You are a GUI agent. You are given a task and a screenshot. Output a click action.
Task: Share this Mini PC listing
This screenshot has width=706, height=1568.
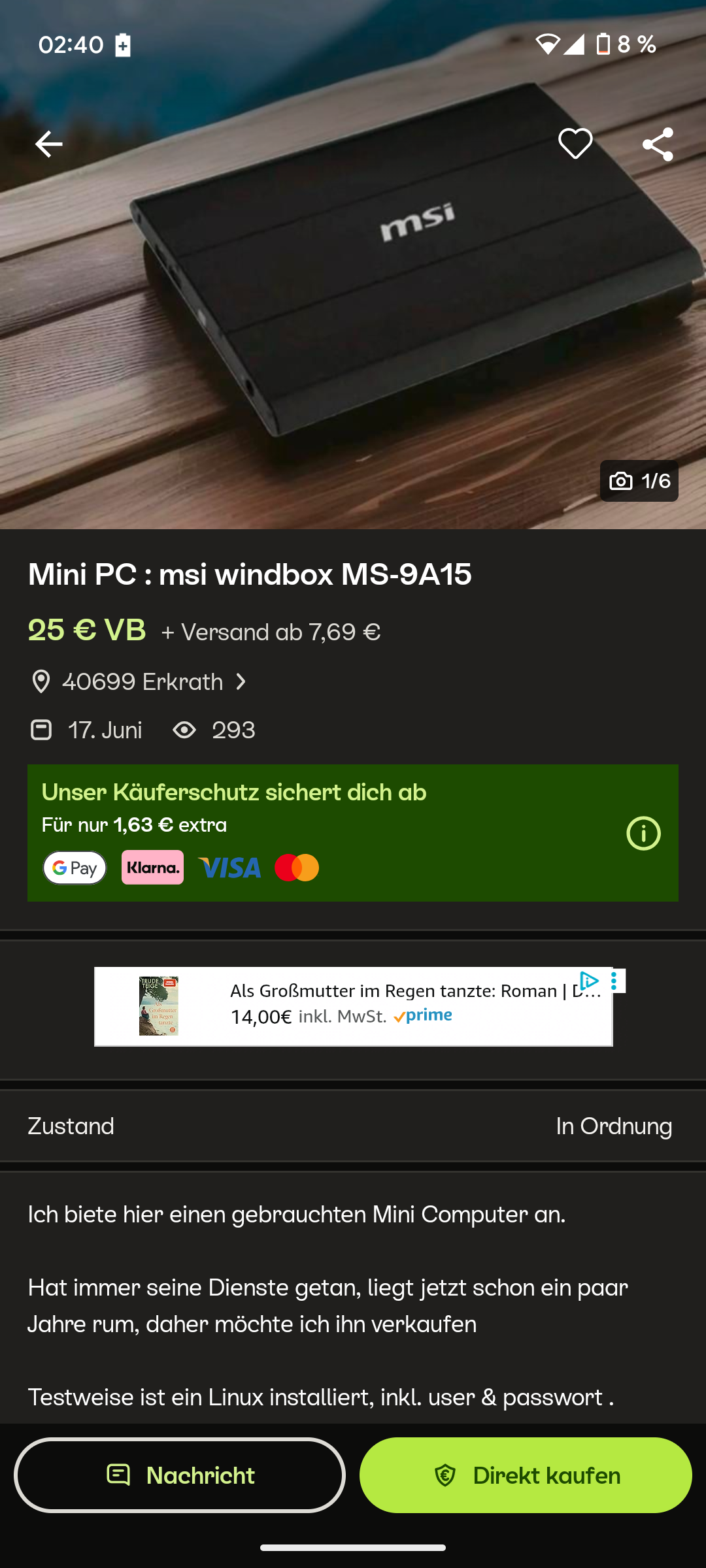pos(658,144)
